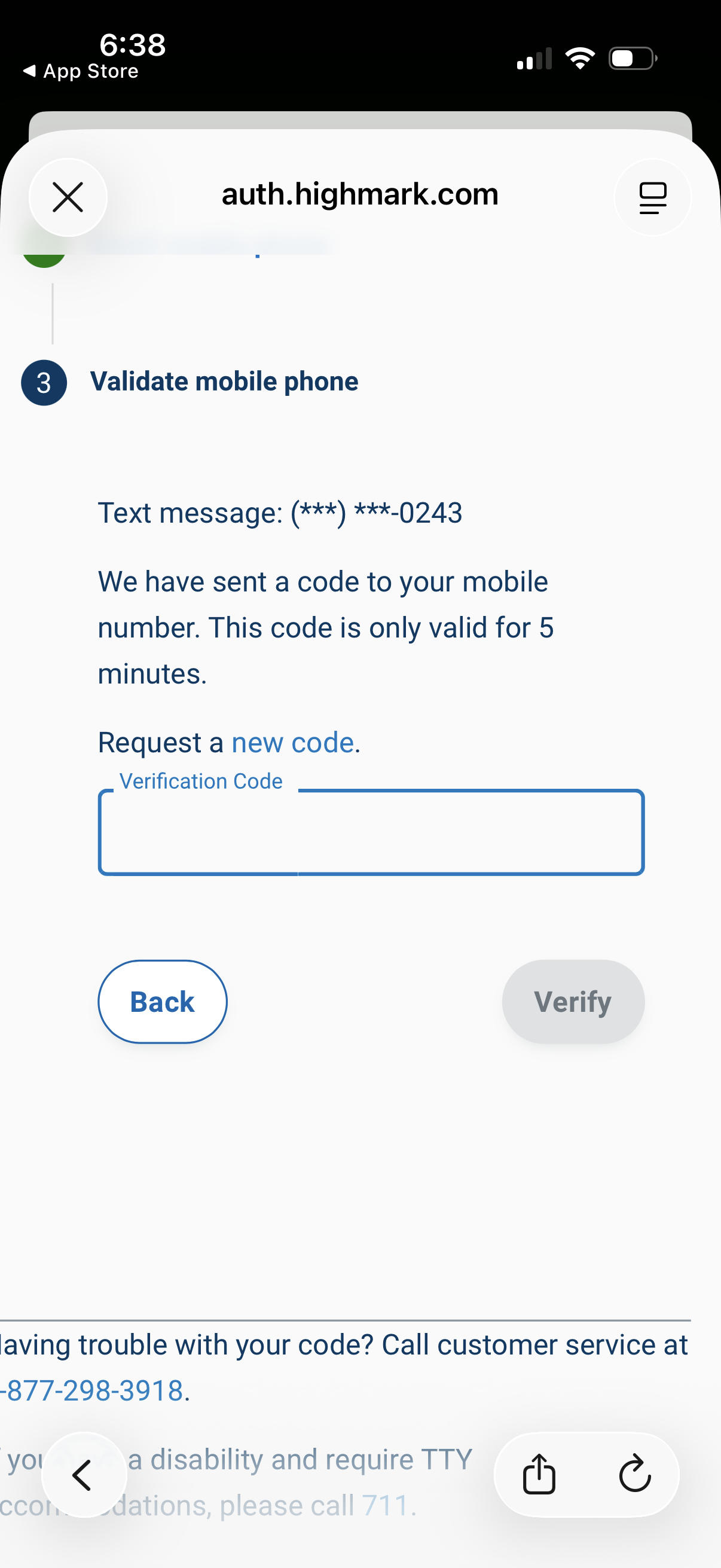Tap the Wi-Fi indicator in the status bar
The width and height of the screenshot is (721, 1568).
coord(579,57)
